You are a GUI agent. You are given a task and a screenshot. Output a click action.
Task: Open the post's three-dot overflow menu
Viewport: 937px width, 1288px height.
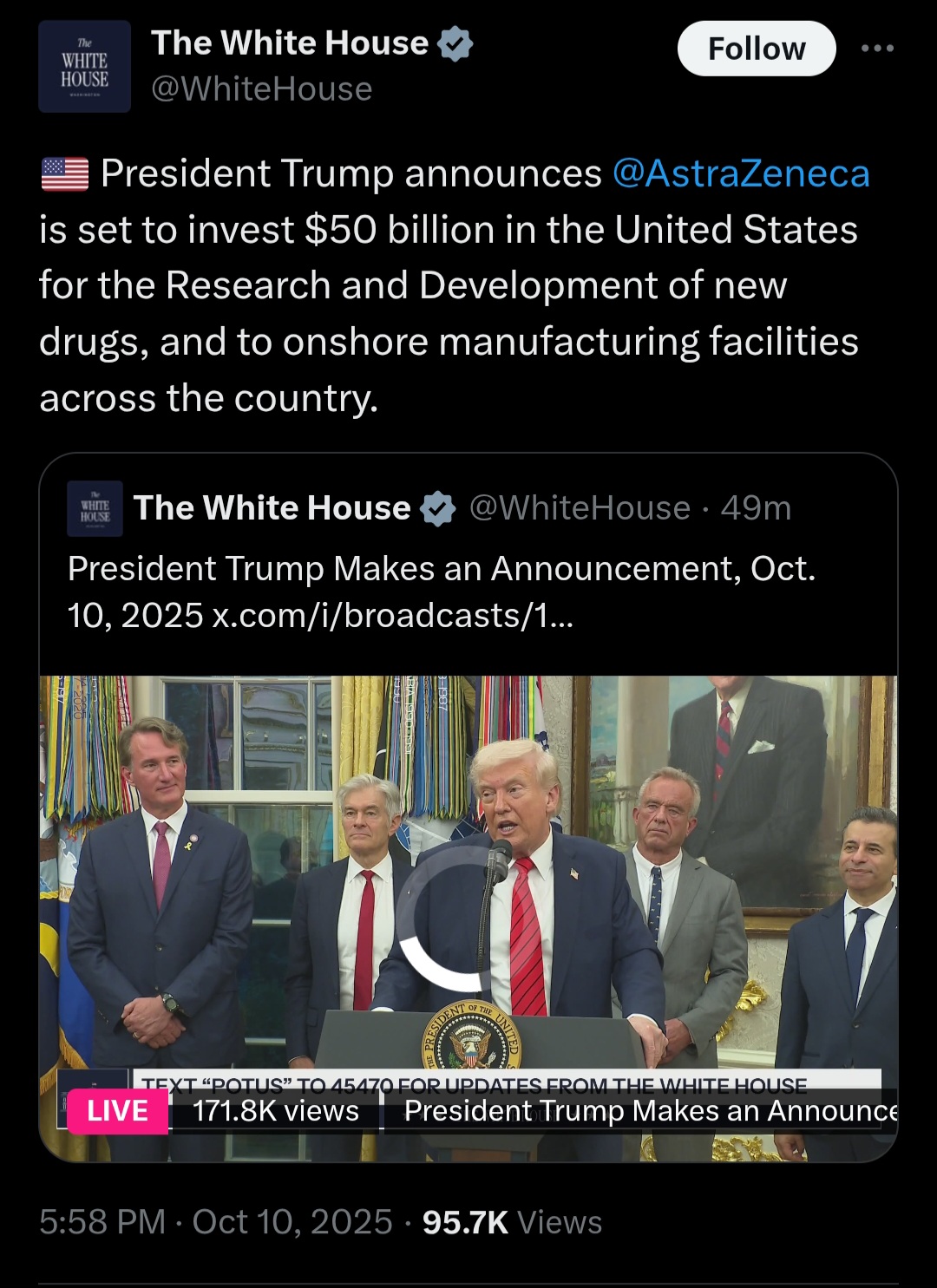point(877,49)
